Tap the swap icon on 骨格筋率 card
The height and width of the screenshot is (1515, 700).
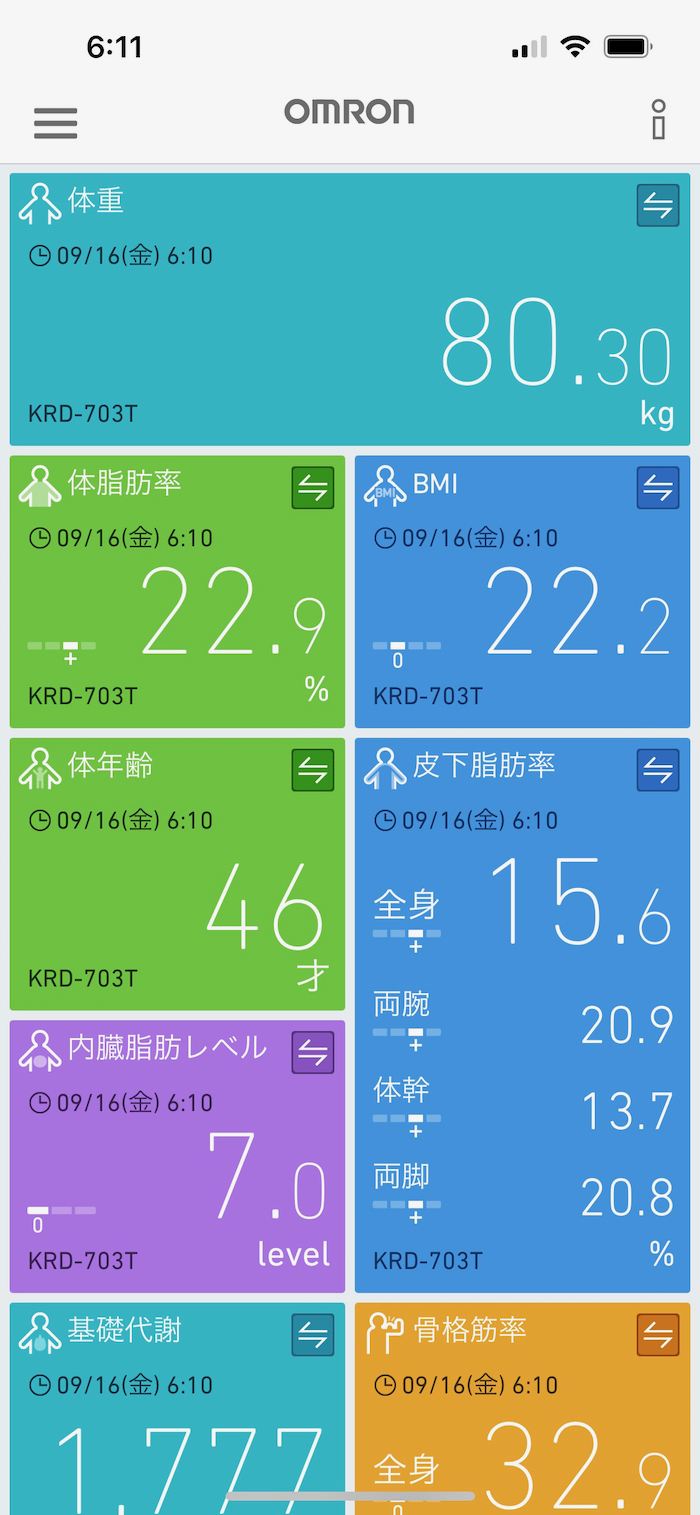tap(657, 1335)
